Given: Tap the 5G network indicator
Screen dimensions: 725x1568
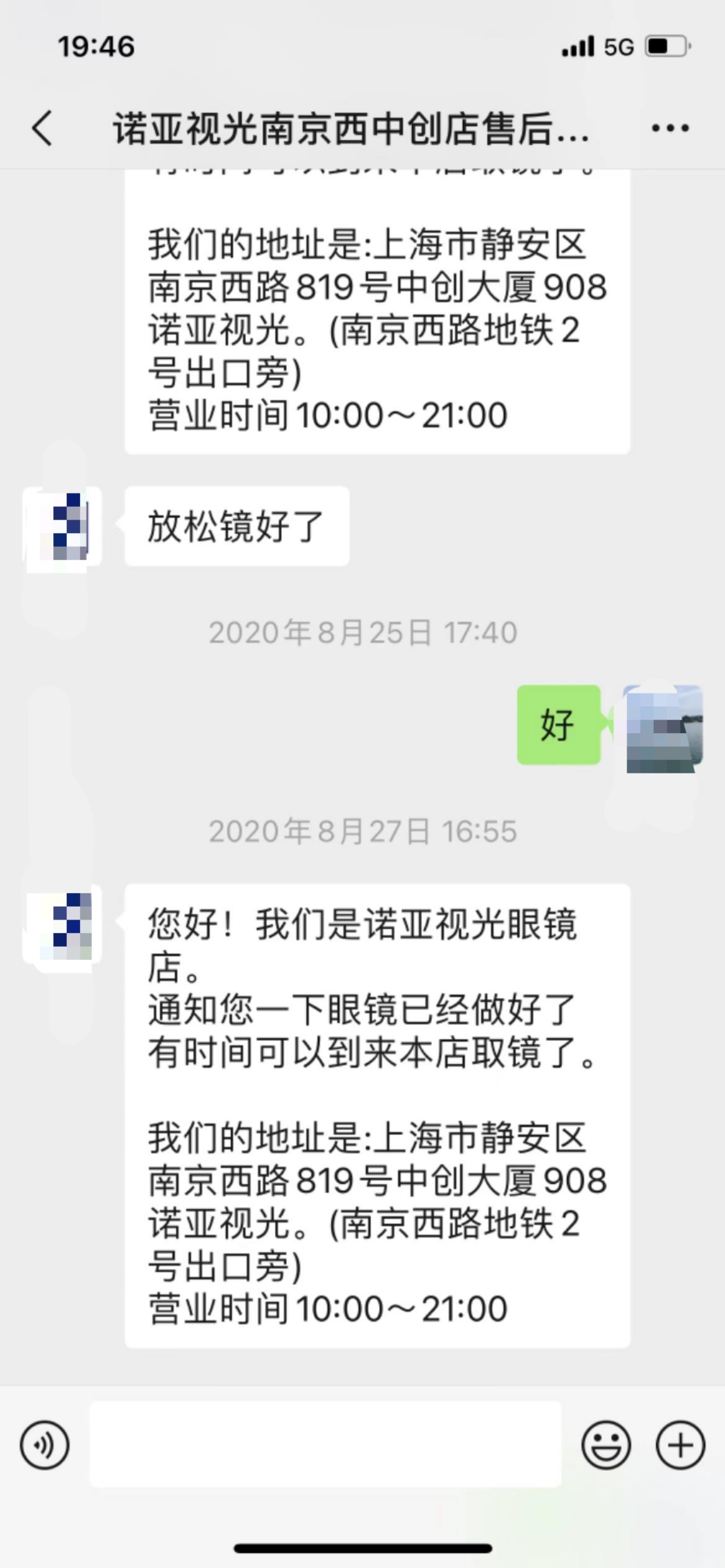Looking at the screenshot, I should click(x=619, y=46).
